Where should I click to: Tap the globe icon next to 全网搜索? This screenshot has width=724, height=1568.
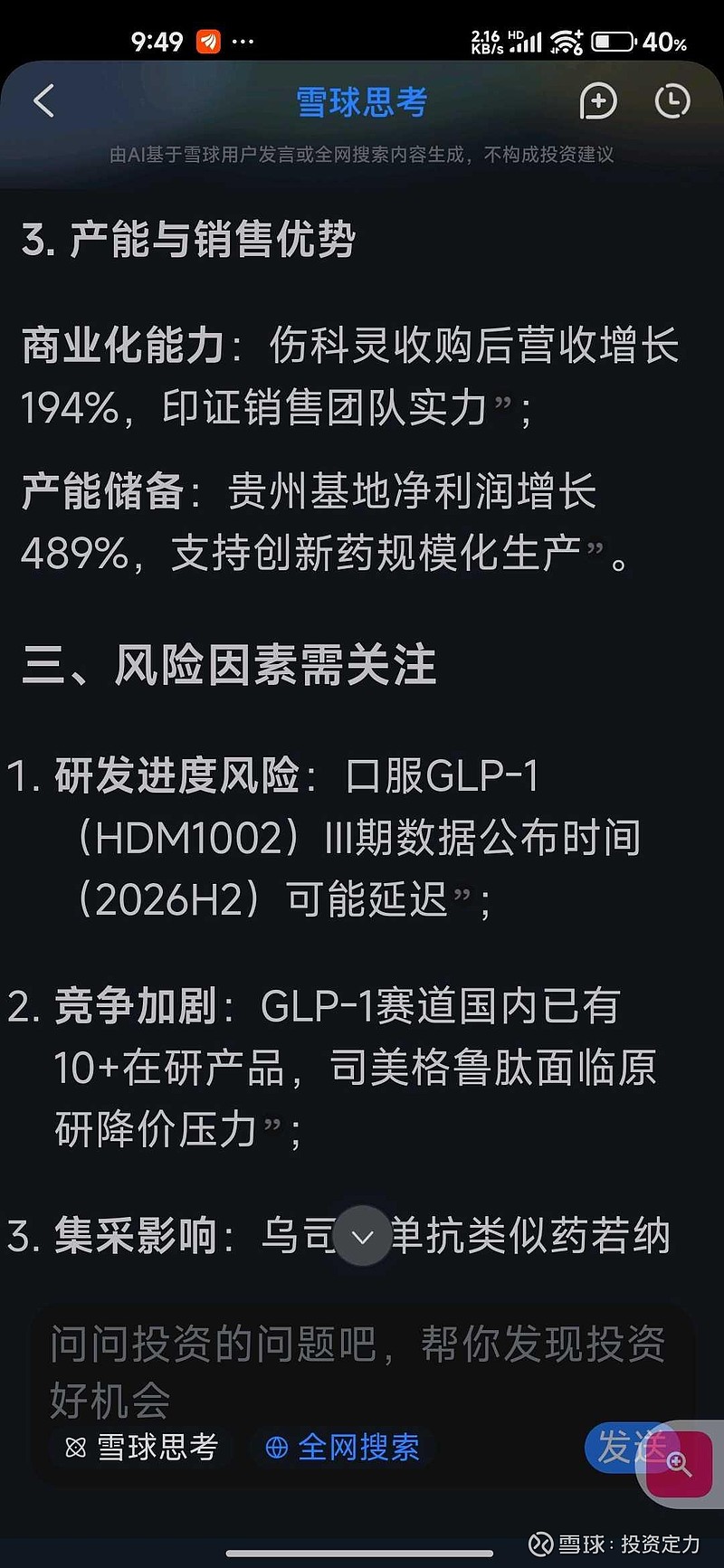point(275,1448)
